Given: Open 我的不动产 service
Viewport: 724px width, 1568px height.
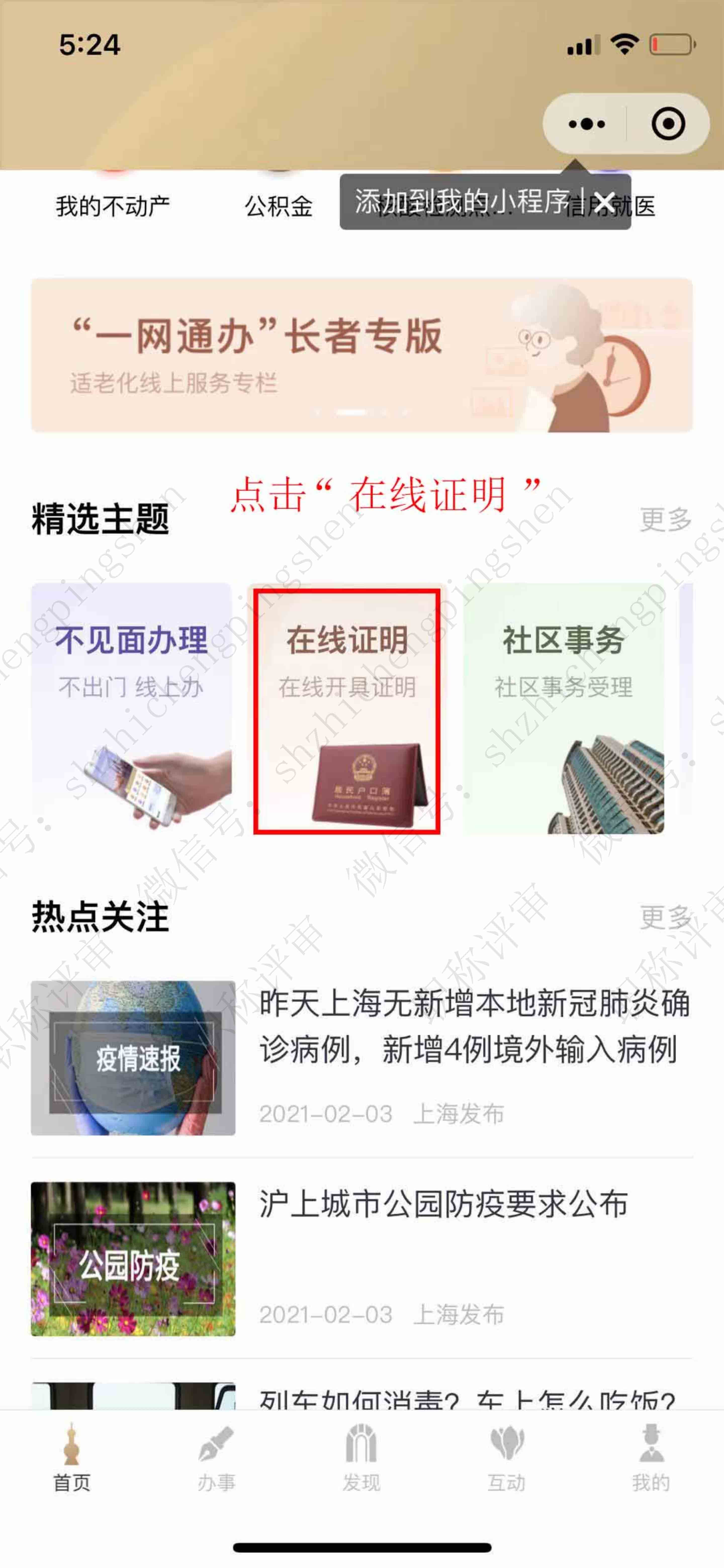Looking at the screenshot, I should click(113, 206).
